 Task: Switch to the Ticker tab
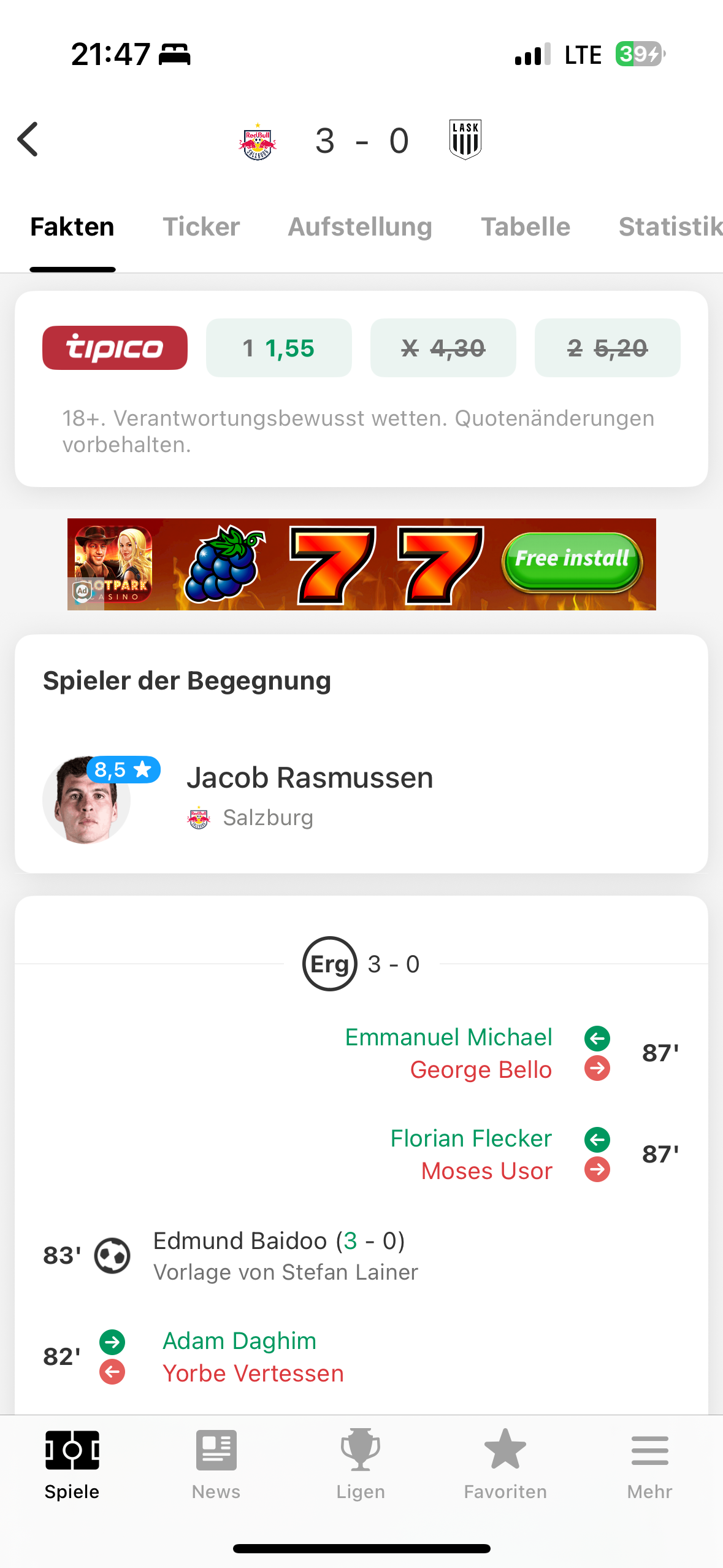point(201,227)
